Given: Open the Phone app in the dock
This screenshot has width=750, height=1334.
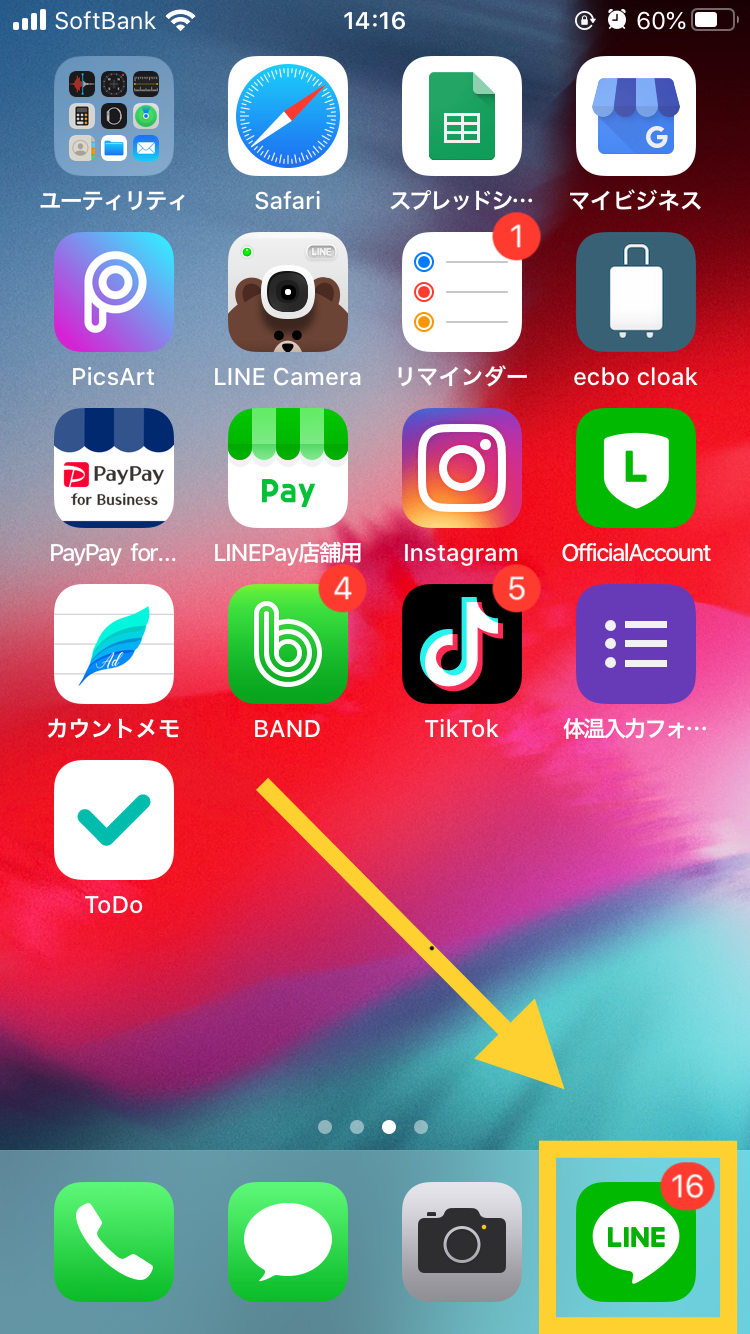Looking at the screenshot, I should [x=114, y=1241].
